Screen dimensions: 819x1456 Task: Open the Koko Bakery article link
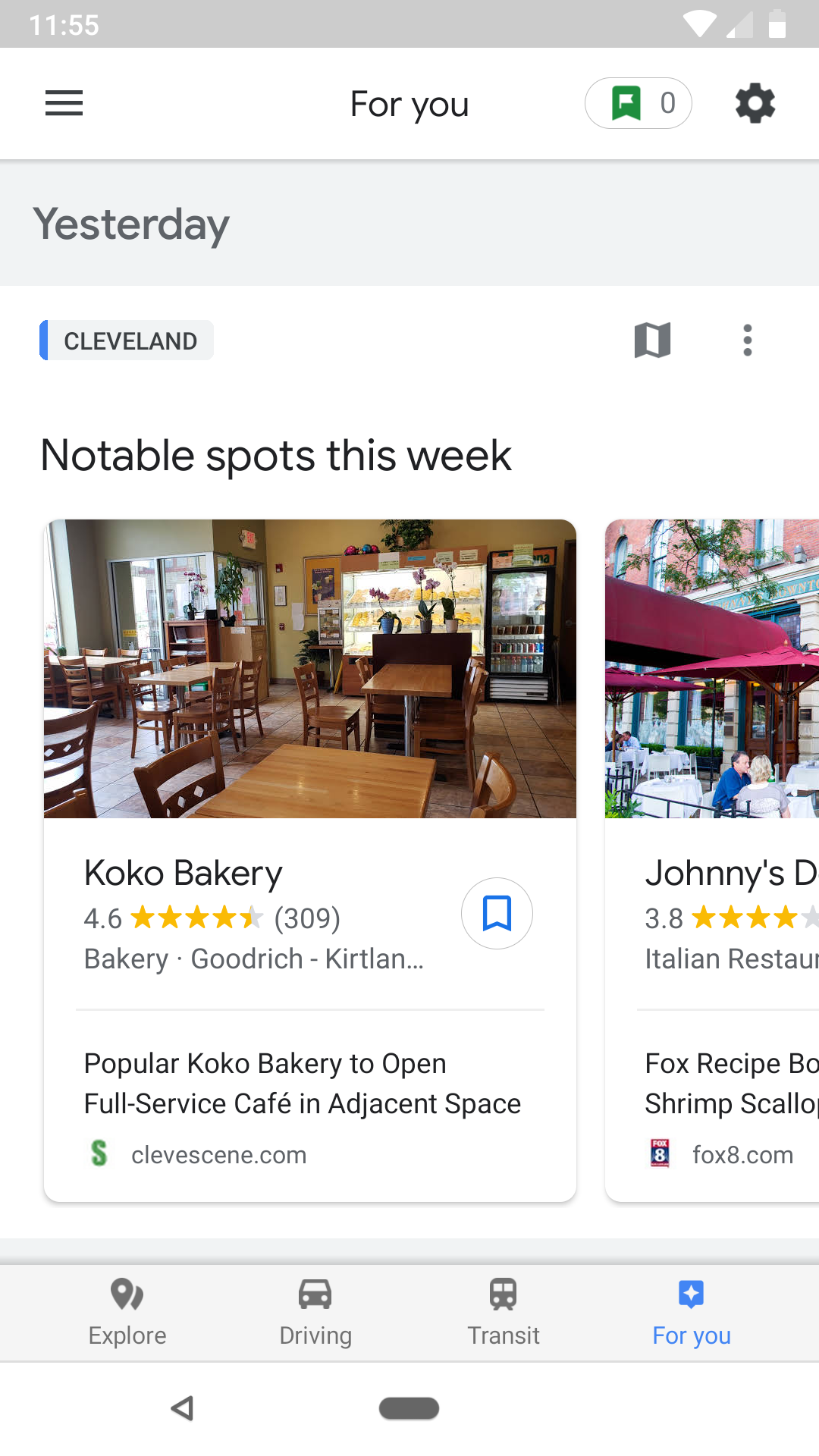pos(302,1083)
